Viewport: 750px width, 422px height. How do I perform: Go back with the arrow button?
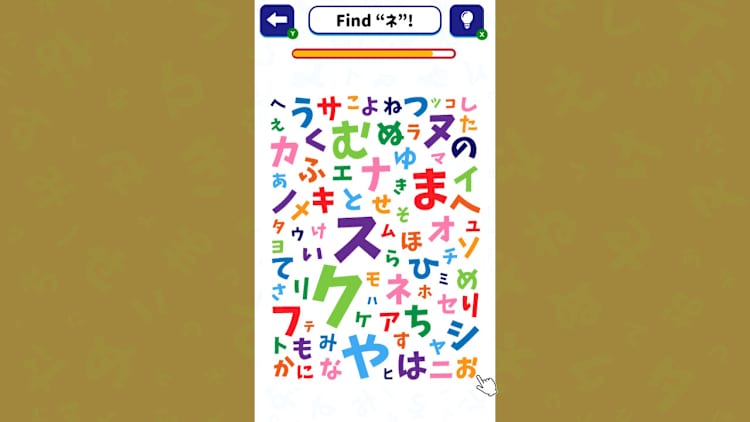click(x=277, y=20)
